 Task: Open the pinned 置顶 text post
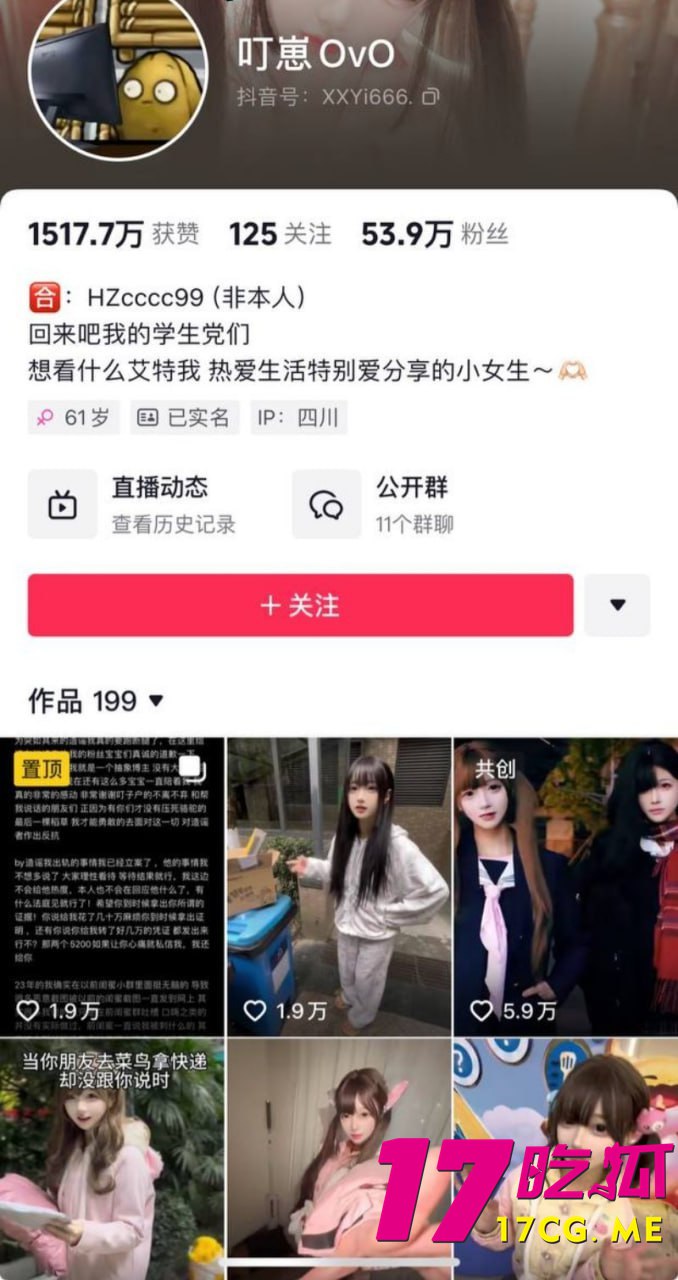click(x=110, y=885)
